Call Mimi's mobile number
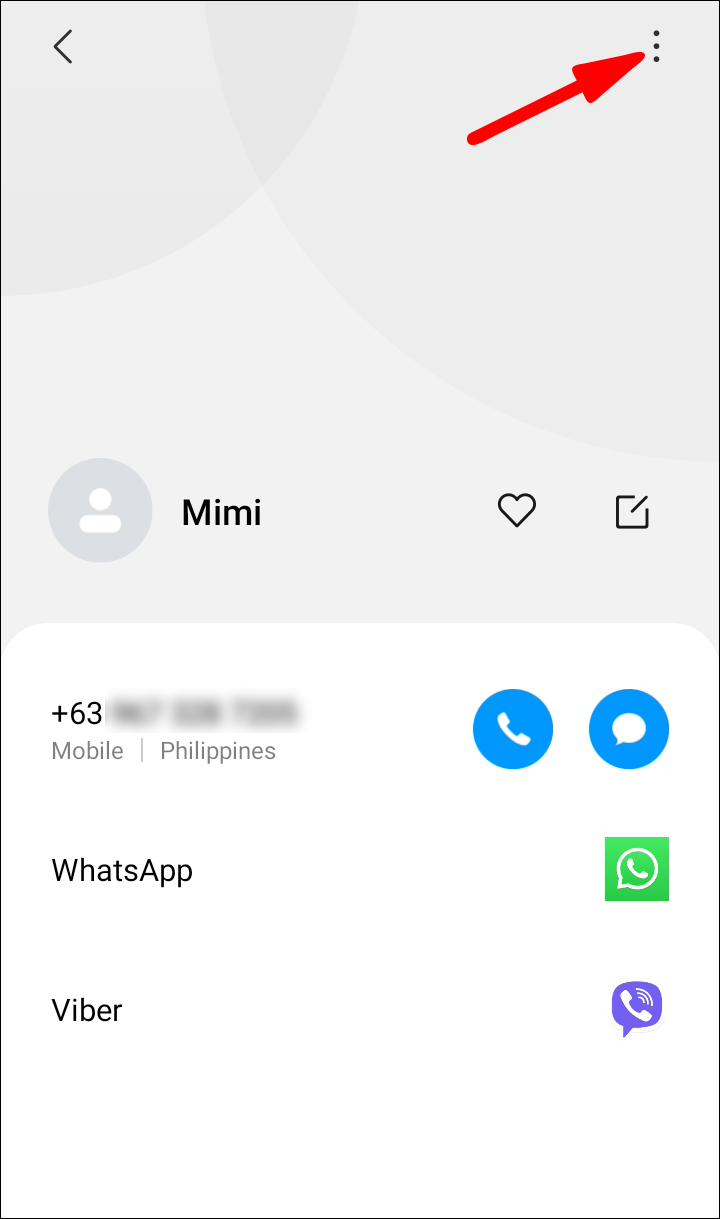 coord(513,730)
